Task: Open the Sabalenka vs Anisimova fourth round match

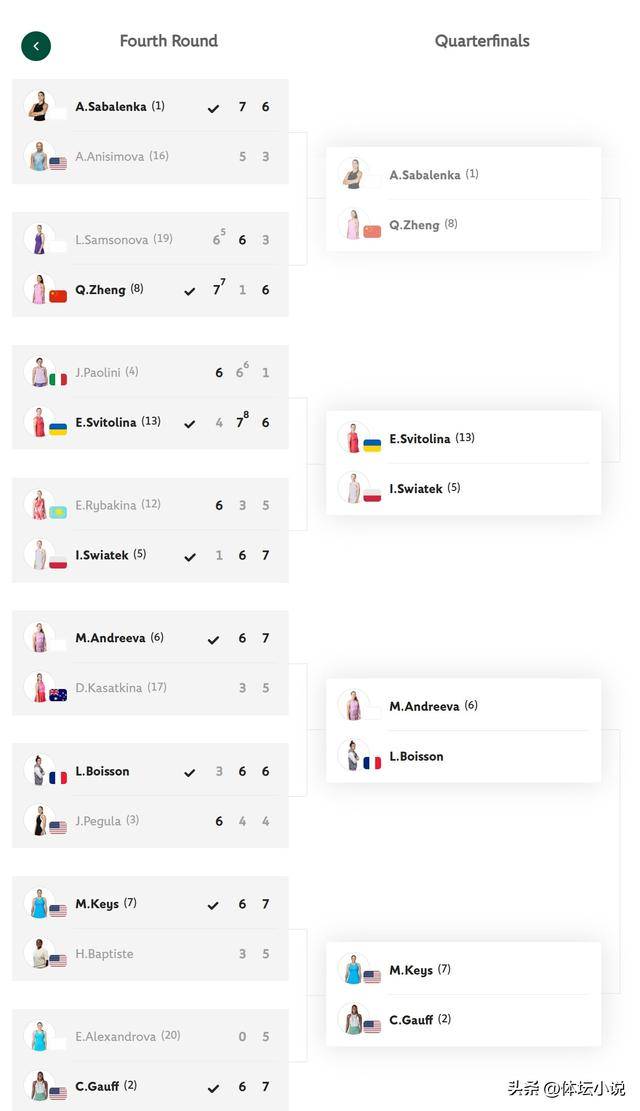Action: 150,132
